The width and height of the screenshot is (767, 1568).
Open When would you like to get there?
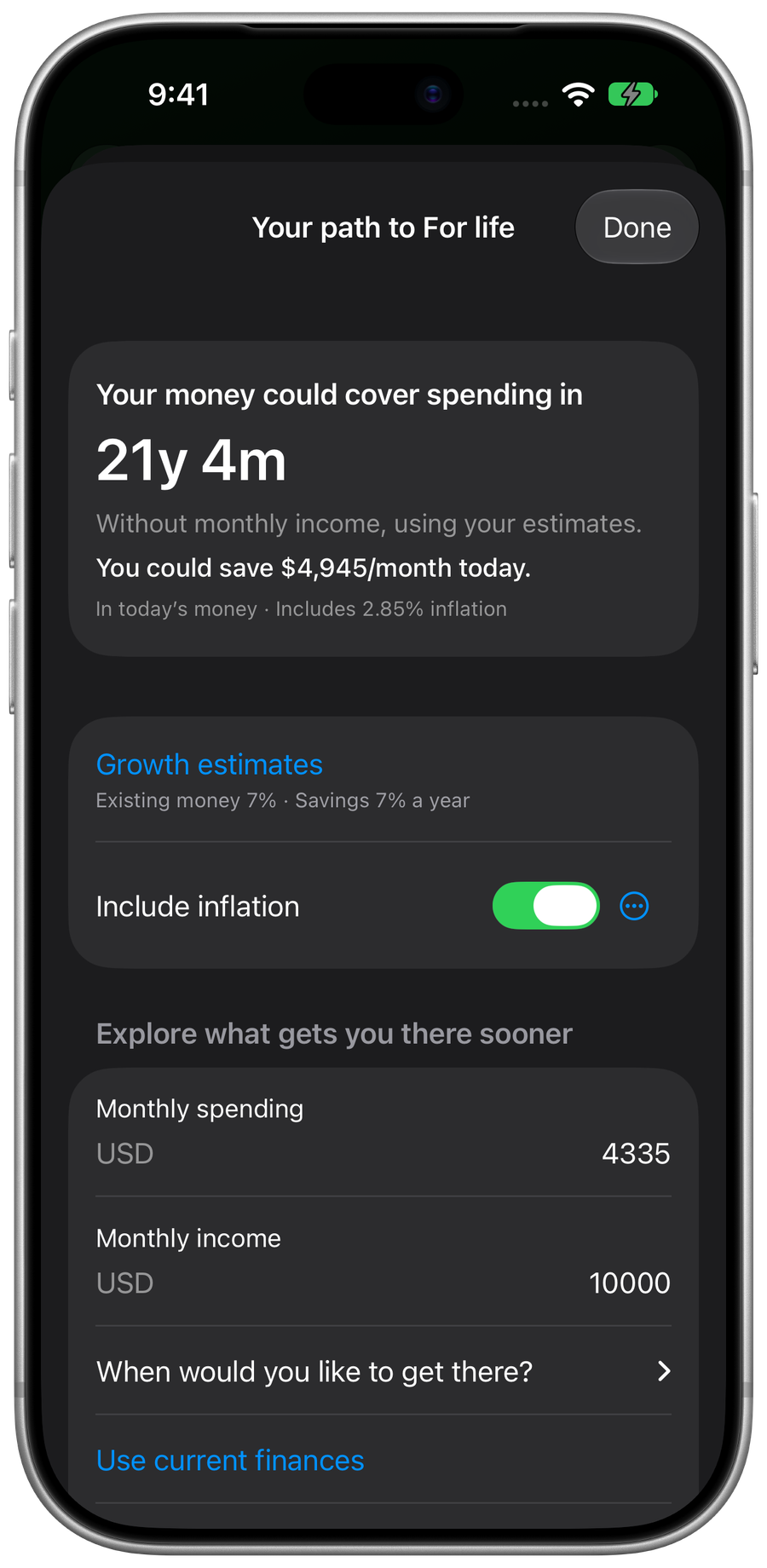[x=383, y=1371]
